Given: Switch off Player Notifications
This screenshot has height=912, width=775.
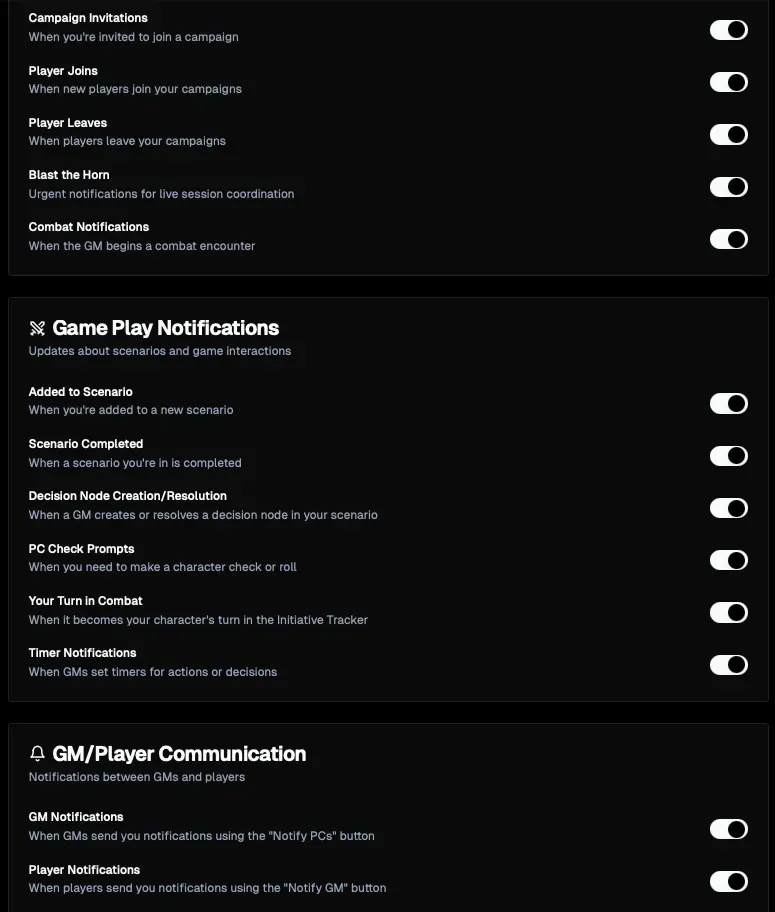Looking at the screenshot, I should pyautogui.click(x=728, y=881).
